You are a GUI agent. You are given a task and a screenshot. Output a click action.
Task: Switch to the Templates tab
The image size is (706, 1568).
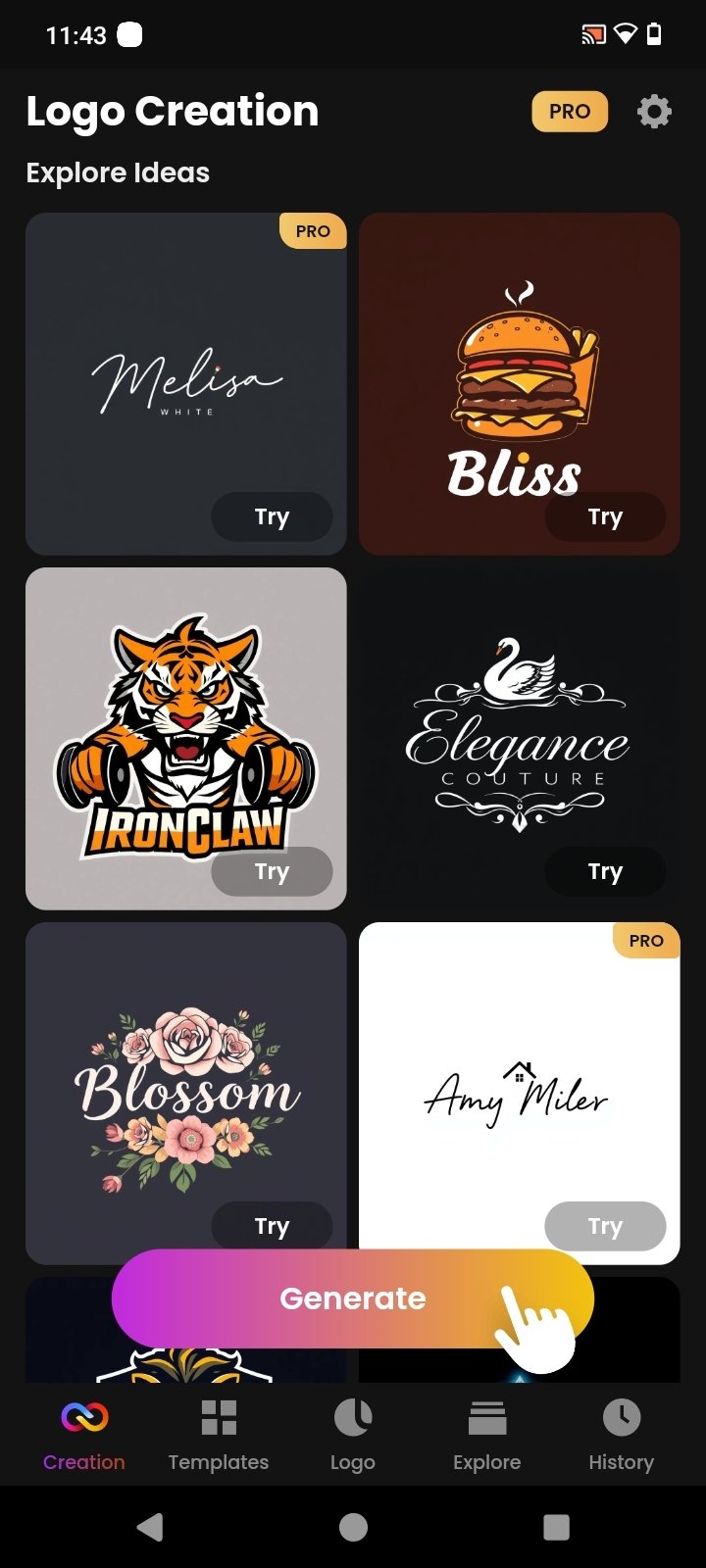(x=219, y=1435)
